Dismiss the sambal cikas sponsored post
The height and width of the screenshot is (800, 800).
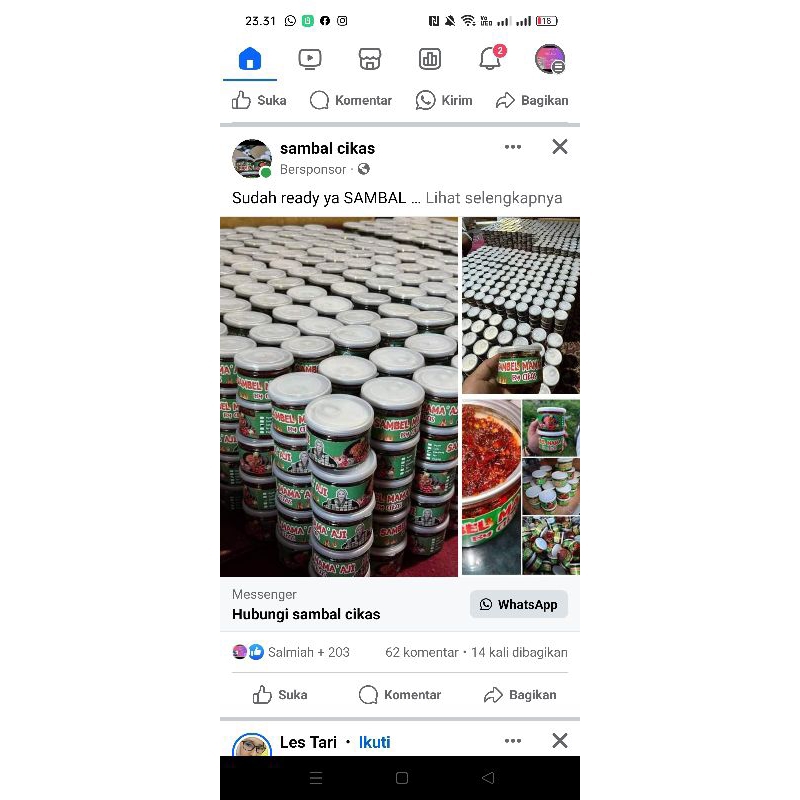tap(560, 147)
